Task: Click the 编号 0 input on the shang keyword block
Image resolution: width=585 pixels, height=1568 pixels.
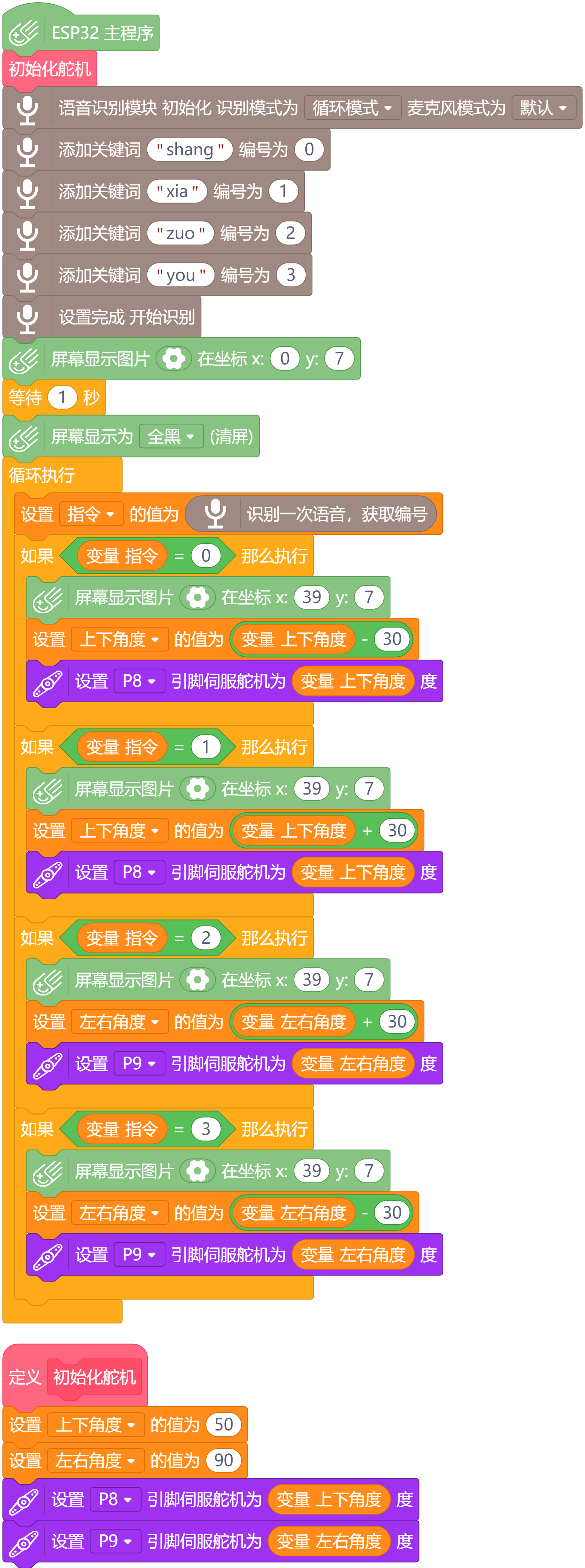Action: [x=310, y=149]
